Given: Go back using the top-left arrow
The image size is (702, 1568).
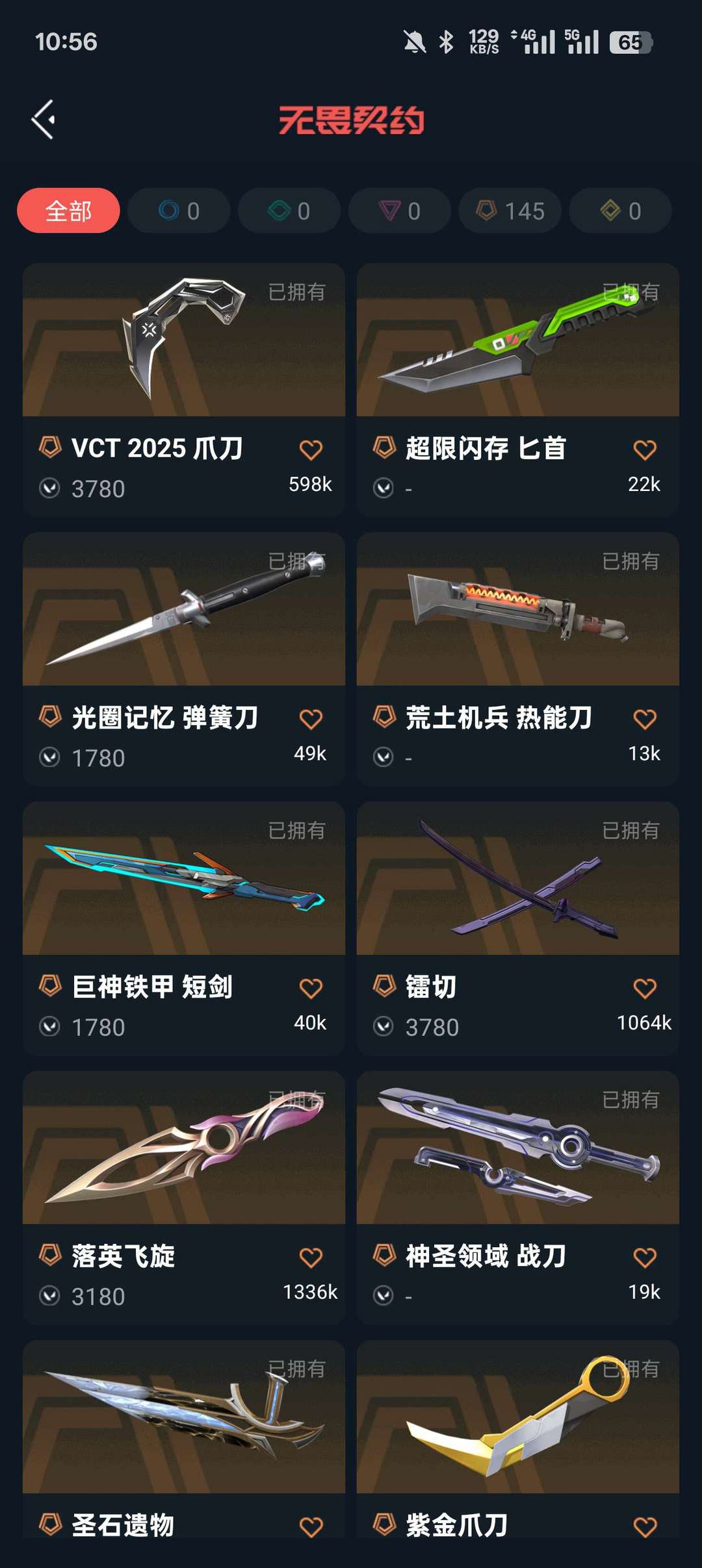Looking at the screenshot, I should click(44, 120).
